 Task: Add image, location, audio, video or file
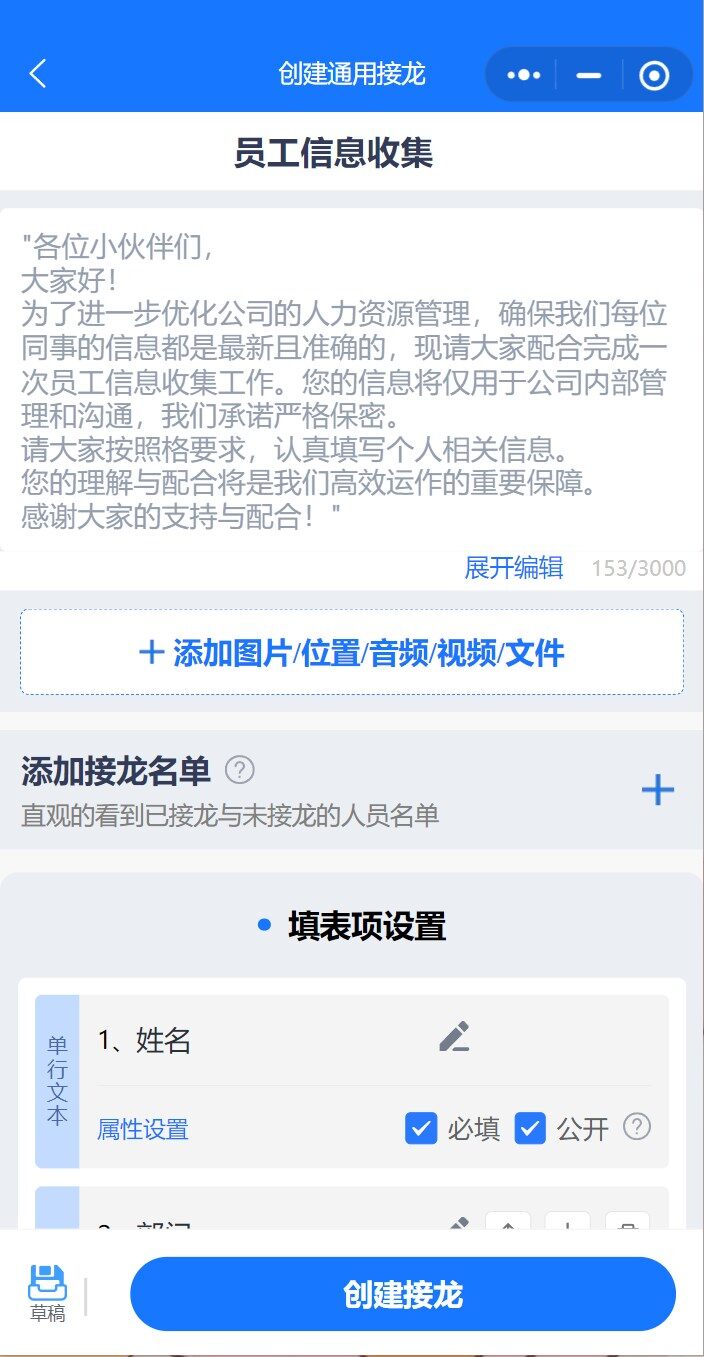(352, 653)
